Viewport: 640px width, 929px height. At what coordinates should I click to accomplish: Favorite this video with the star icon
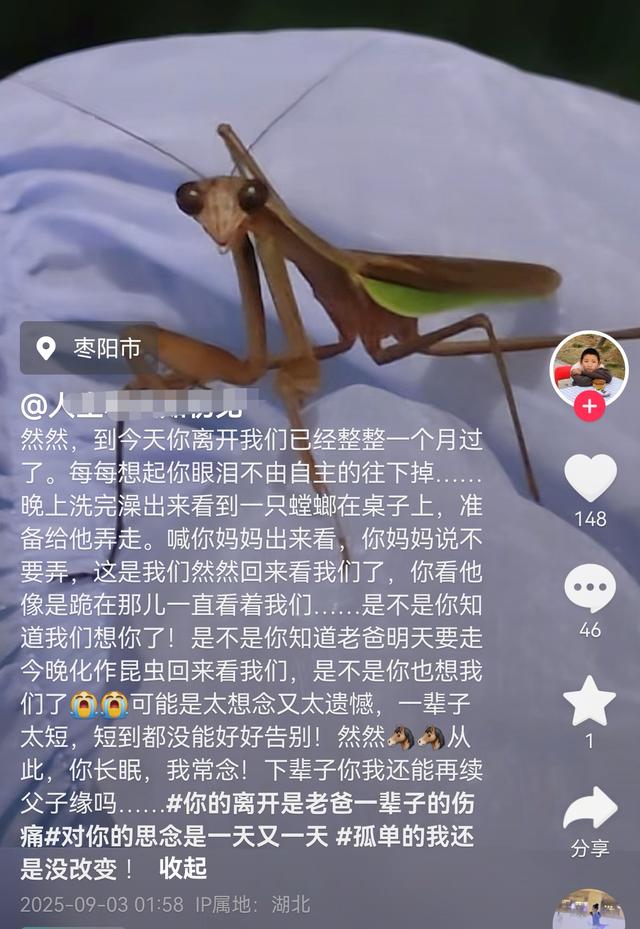coord(590,700)
